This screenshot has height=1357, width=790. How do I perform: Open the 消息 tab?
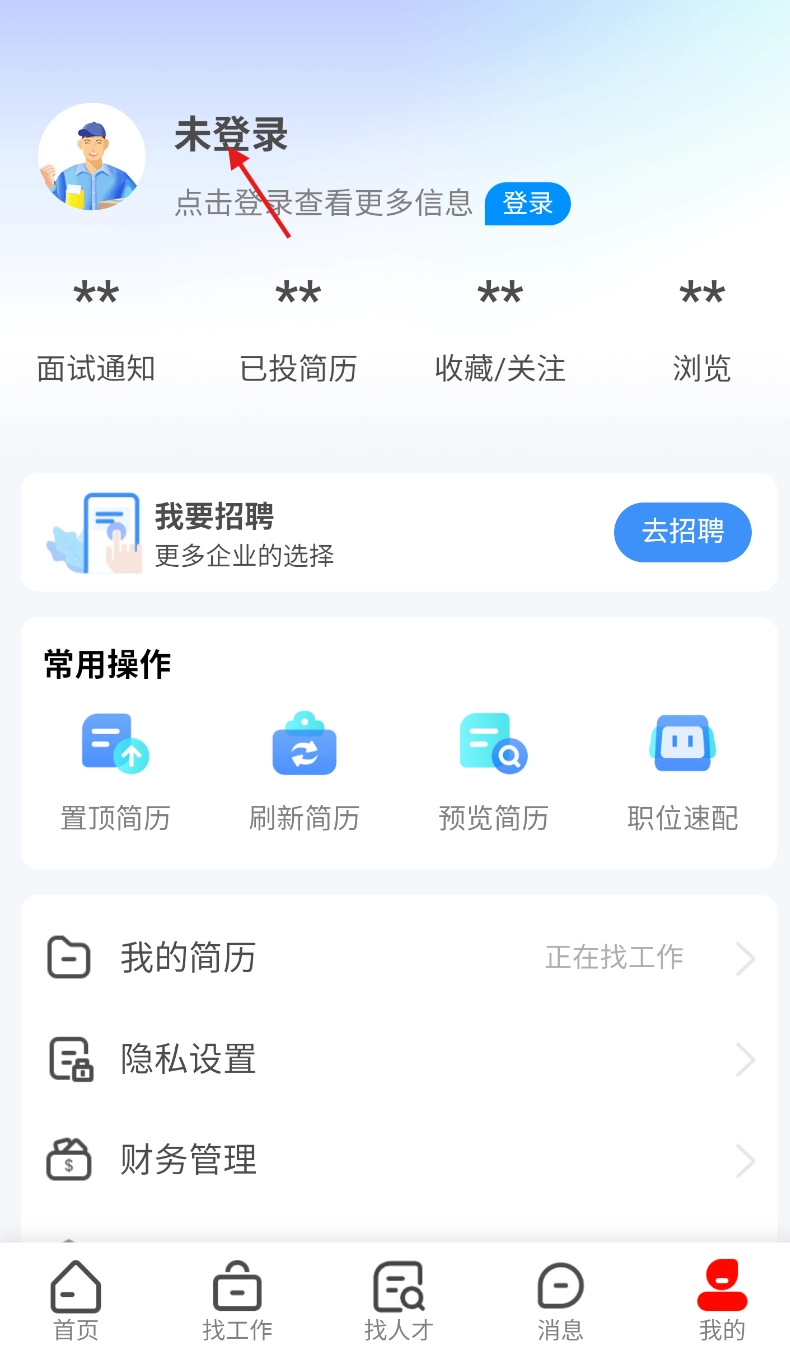pyautogui.click(x=560, y=1300)
